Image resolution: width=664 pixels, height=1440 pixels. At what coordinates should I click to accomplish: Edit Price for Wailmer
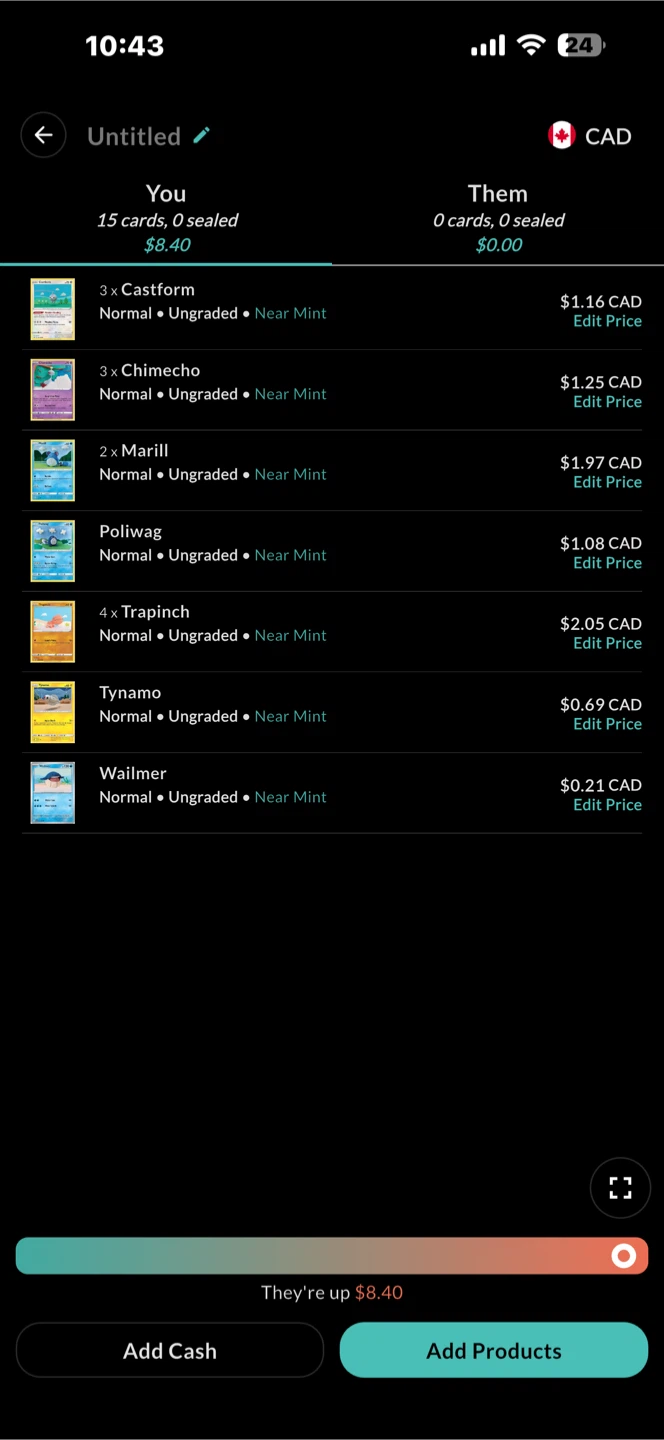tap(607, 805)
